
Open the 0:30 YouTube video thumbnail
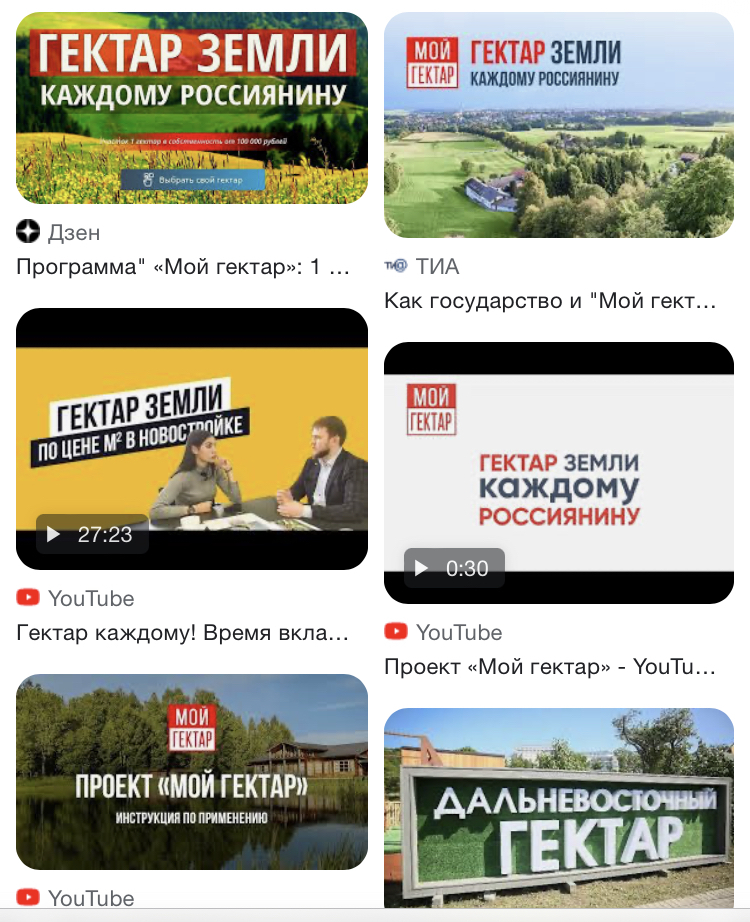[559, 472]
